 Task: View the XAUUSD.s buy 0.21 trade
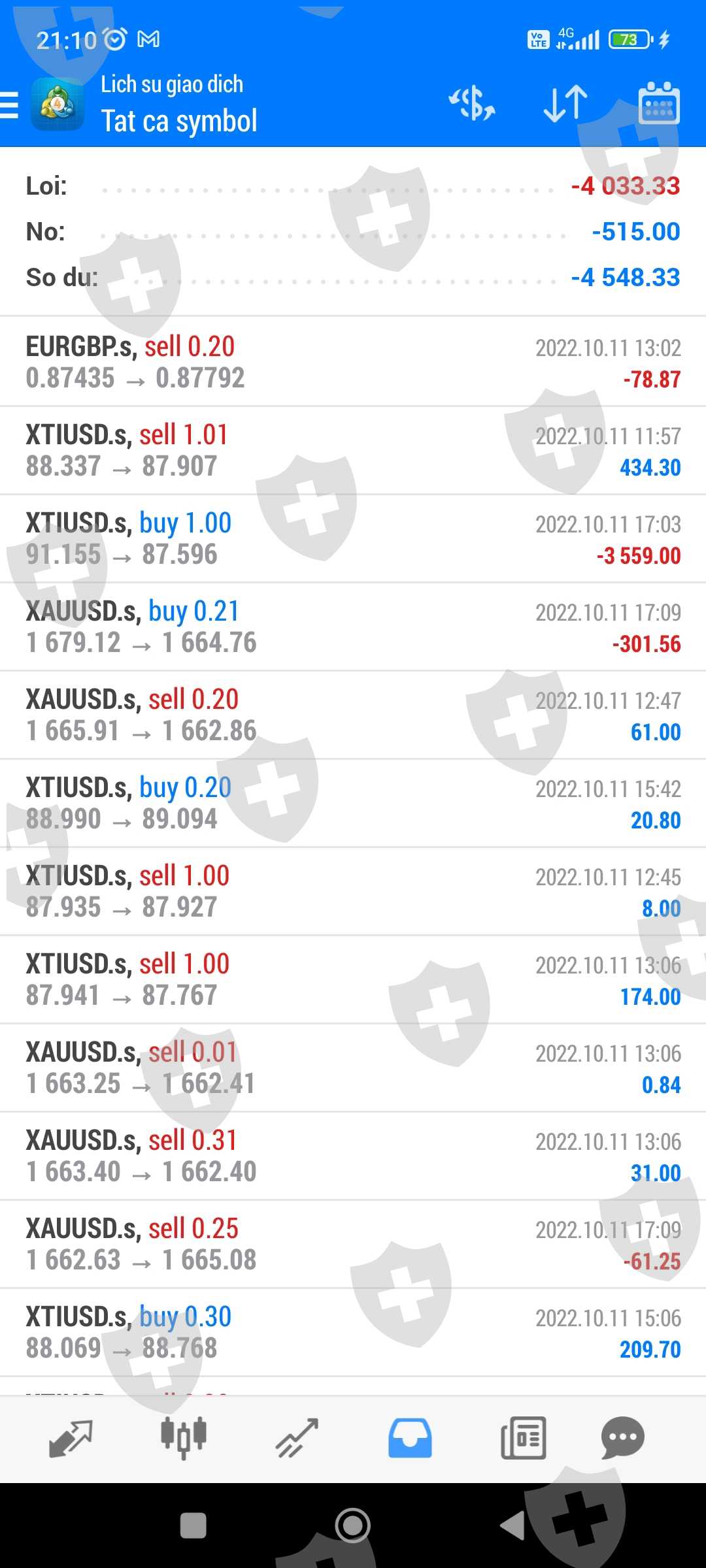pos(353,627)
